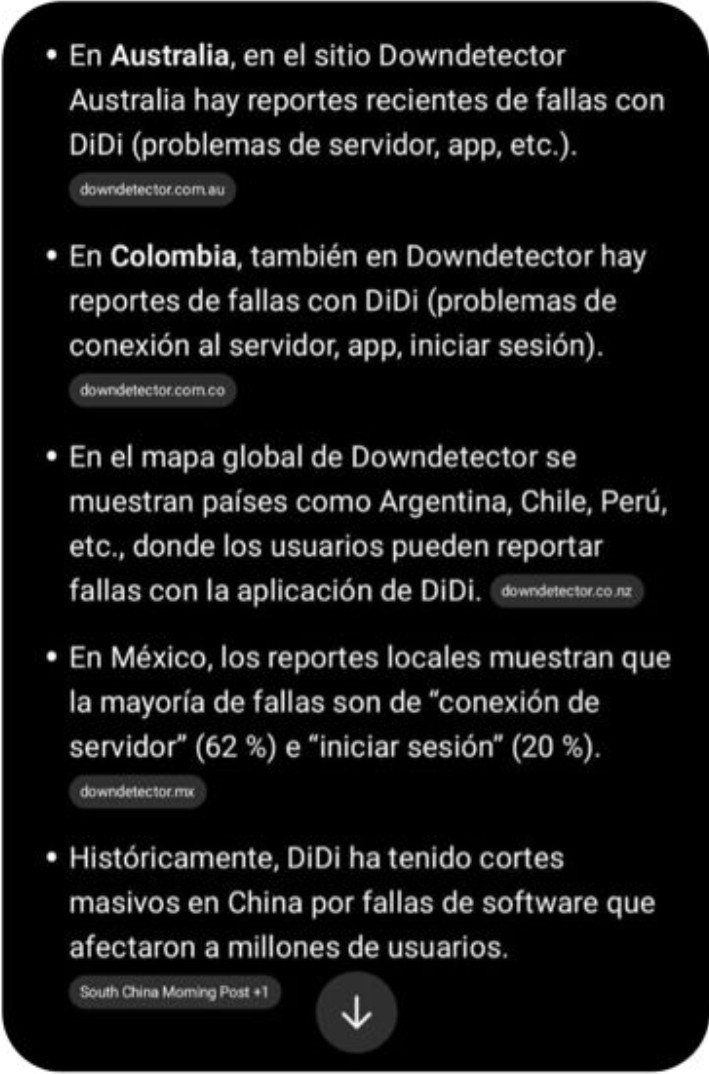Viewport: 709px width, 1074px height.
Task: Open the downdetector.com.co citation chip
Action: [152, 391]
